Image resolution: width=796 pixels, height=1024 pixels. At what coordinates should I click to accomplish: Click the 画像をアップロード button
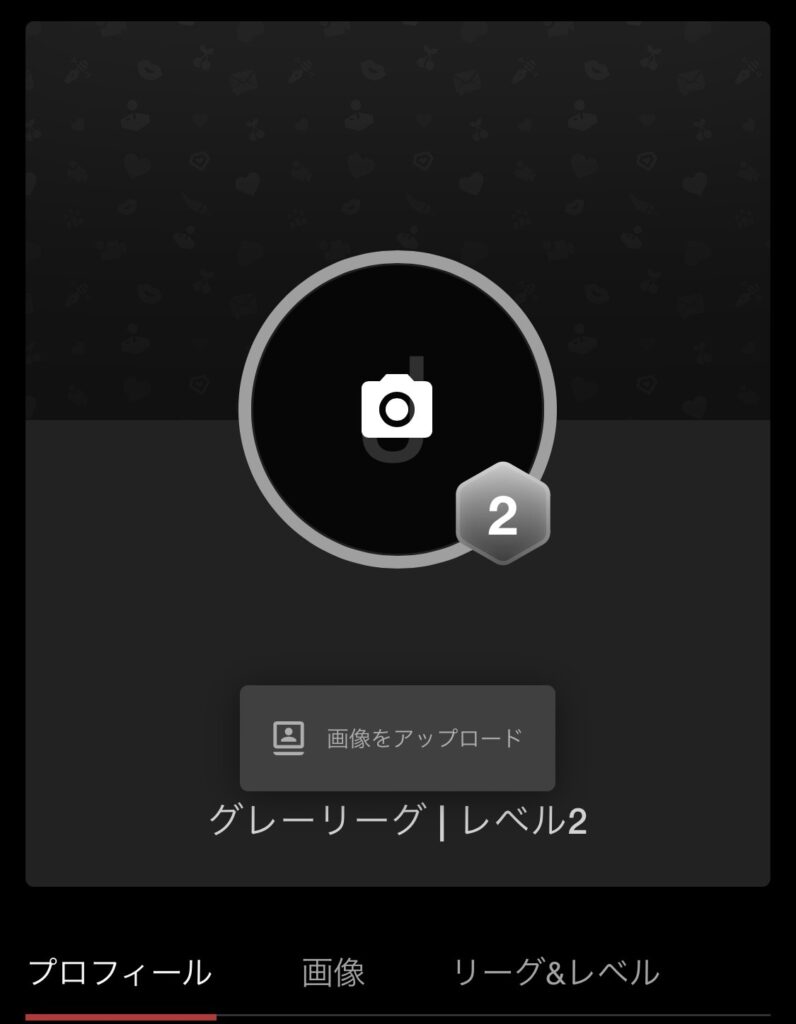click(x=398, y=736)
